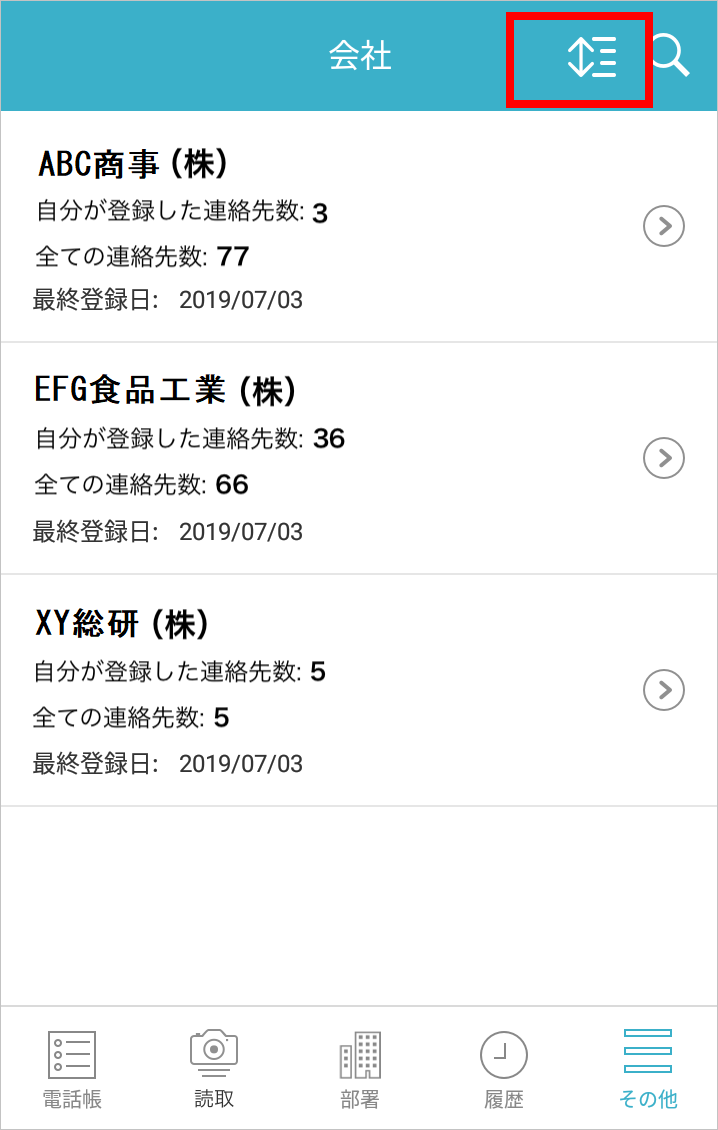The width and height of the screenshot is (718, 1130).
Task: Select the その他 tab
Action: tap(647, 1067)
